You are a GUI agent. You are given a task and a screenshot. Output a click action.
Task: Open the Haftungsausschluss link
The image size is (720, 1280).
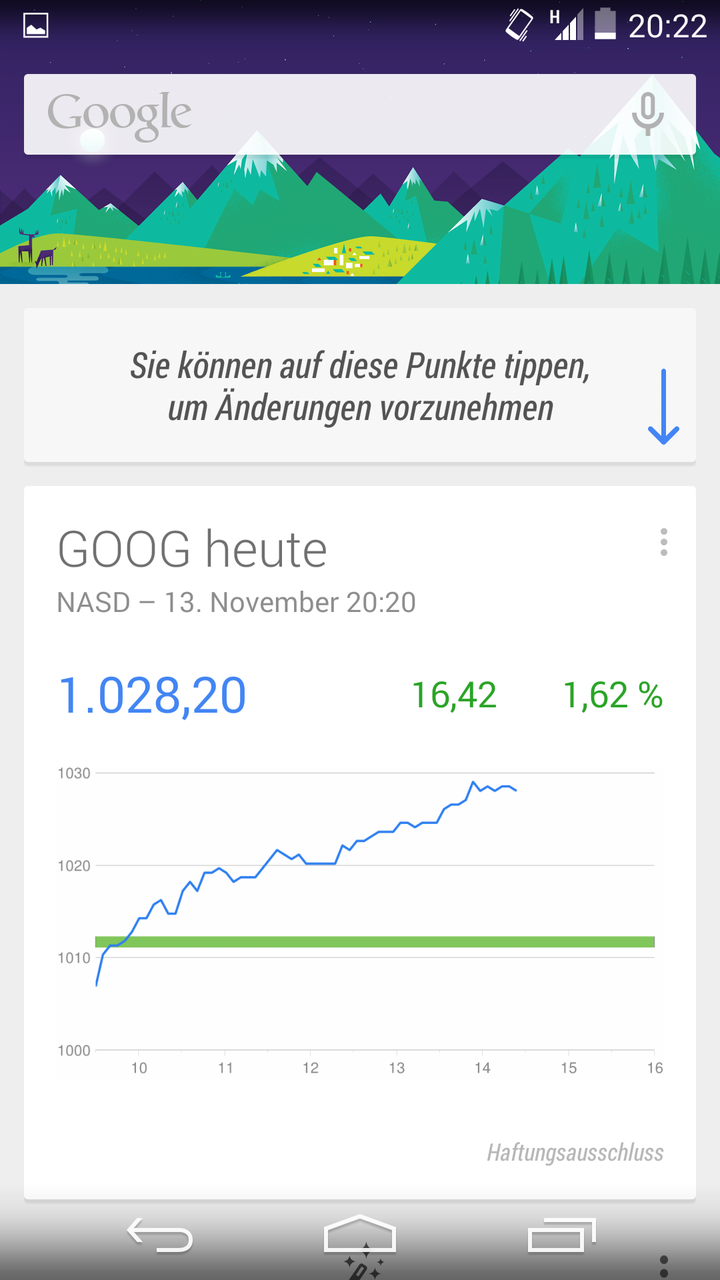point(575,1152)
